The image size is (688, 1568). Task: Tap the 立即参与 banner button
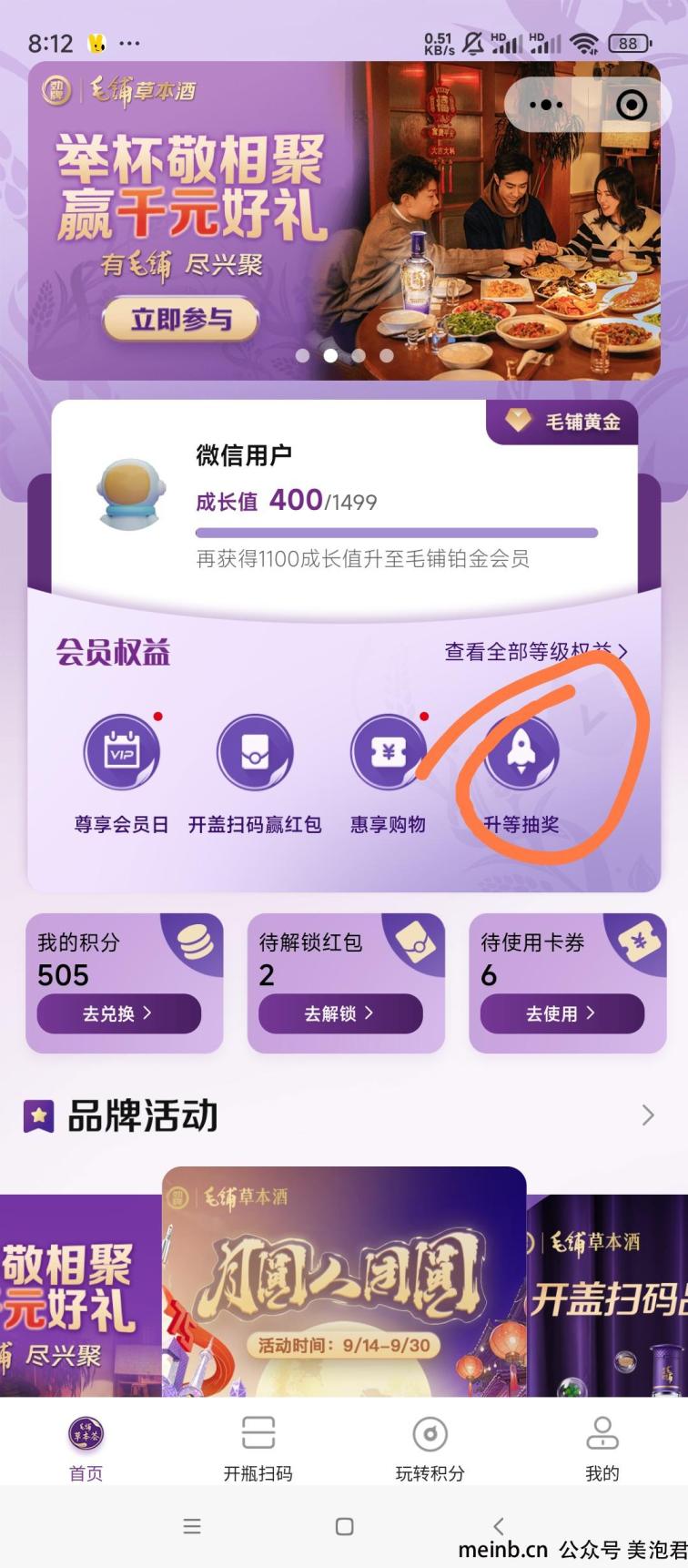181,320
